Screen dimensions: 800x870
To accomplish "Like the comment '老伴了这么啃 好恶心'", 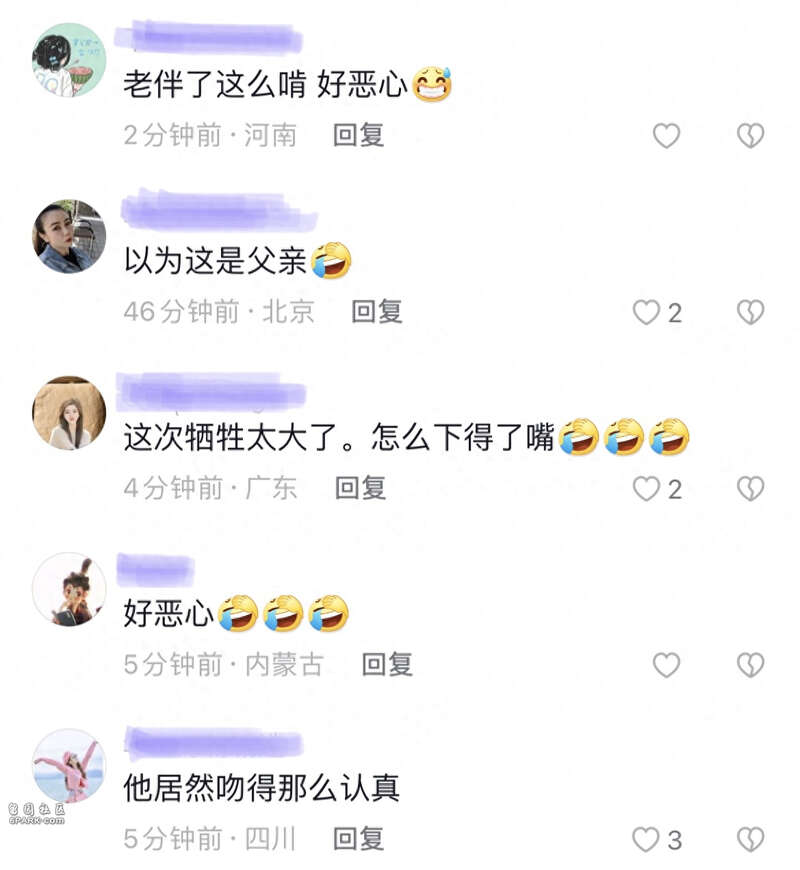I will click(666, 136).
